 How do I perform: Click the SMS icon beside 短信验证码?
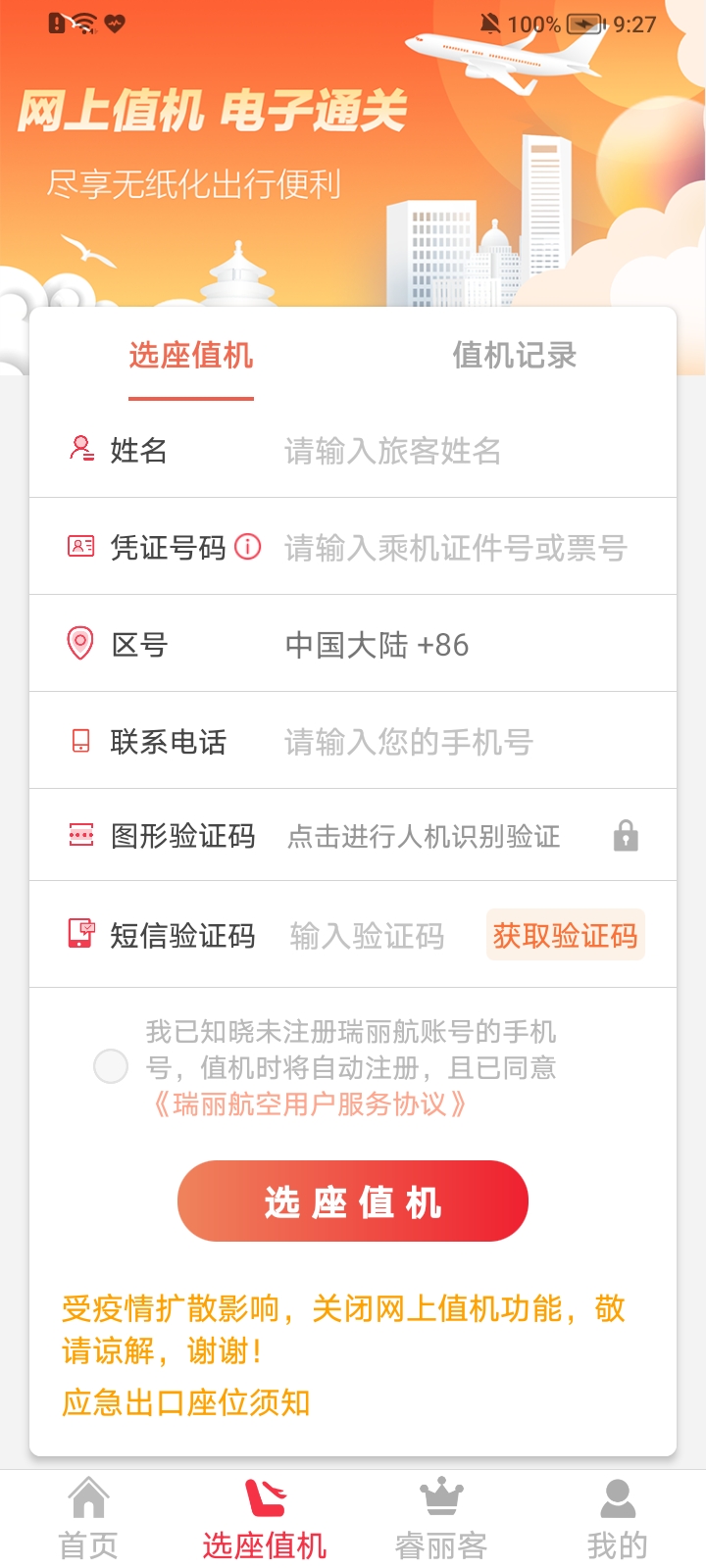[80, 934]
